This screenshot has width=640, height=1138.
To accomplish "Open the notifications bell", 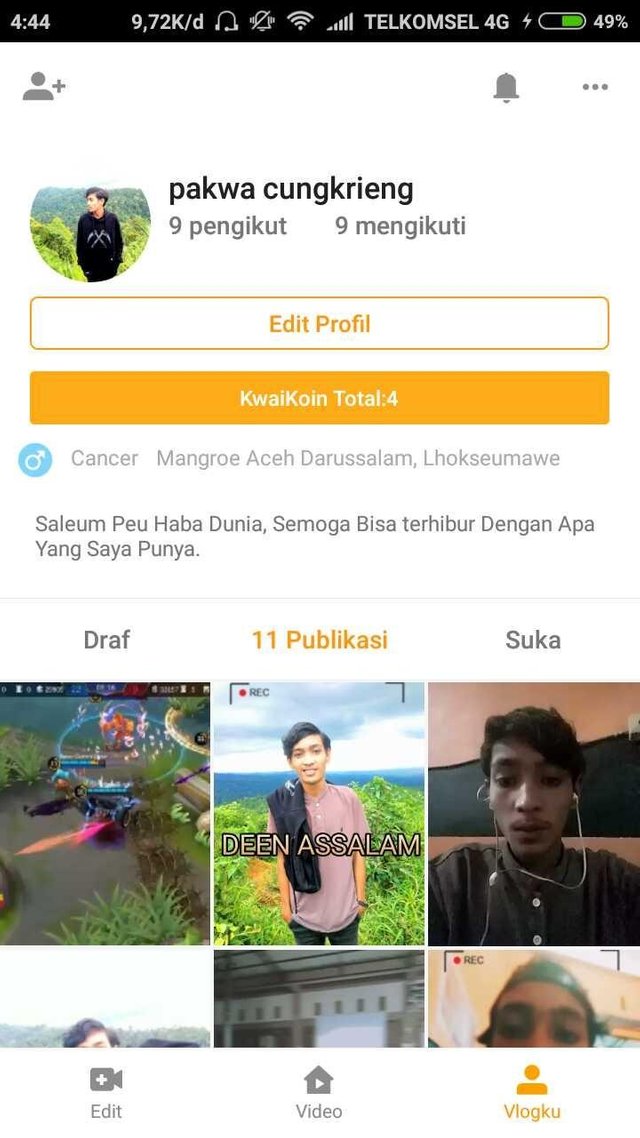I will click(x=506, y=88).
